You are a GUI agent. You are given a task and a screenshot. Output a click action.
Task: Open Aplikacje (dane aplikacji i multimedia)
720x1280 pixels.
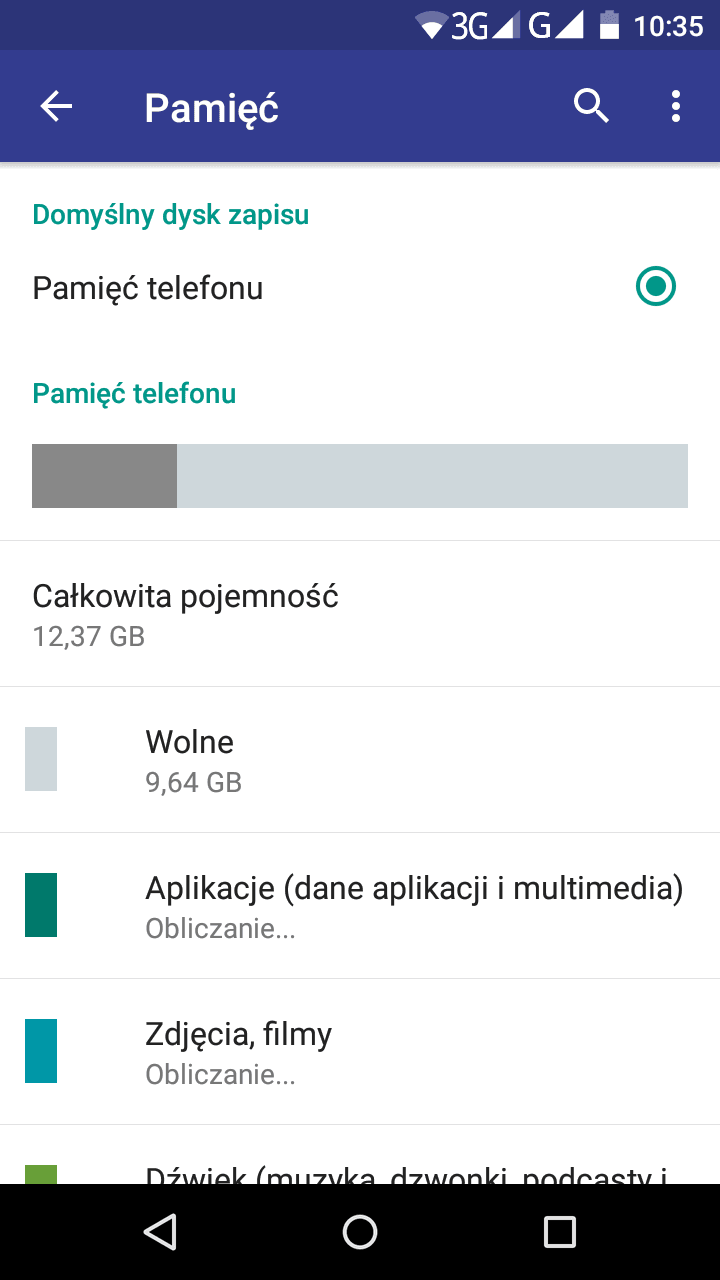point(360,906)
